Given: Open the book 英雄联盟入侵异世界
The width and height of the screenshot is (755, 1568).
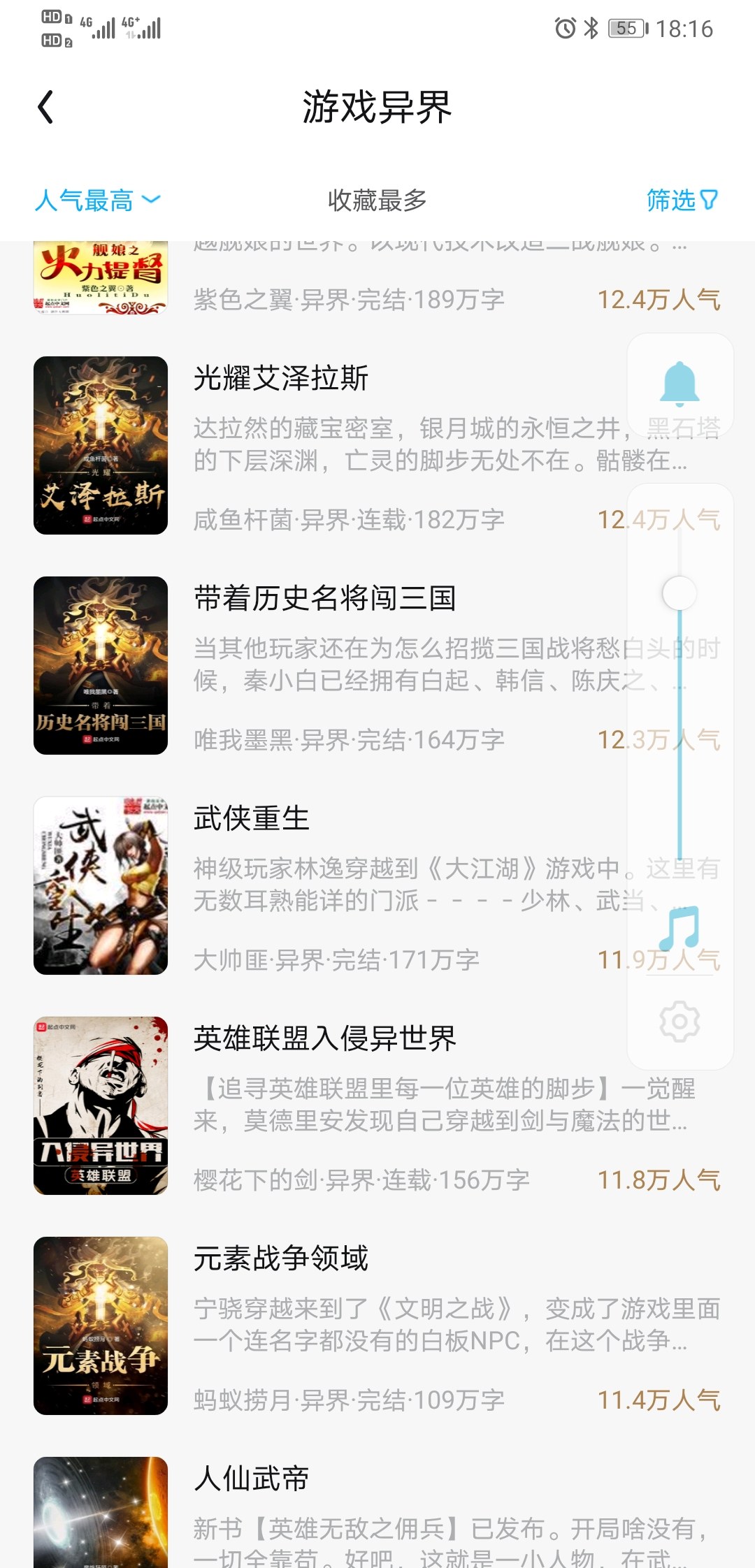Looking at the screenshot, I should 324,1039.
